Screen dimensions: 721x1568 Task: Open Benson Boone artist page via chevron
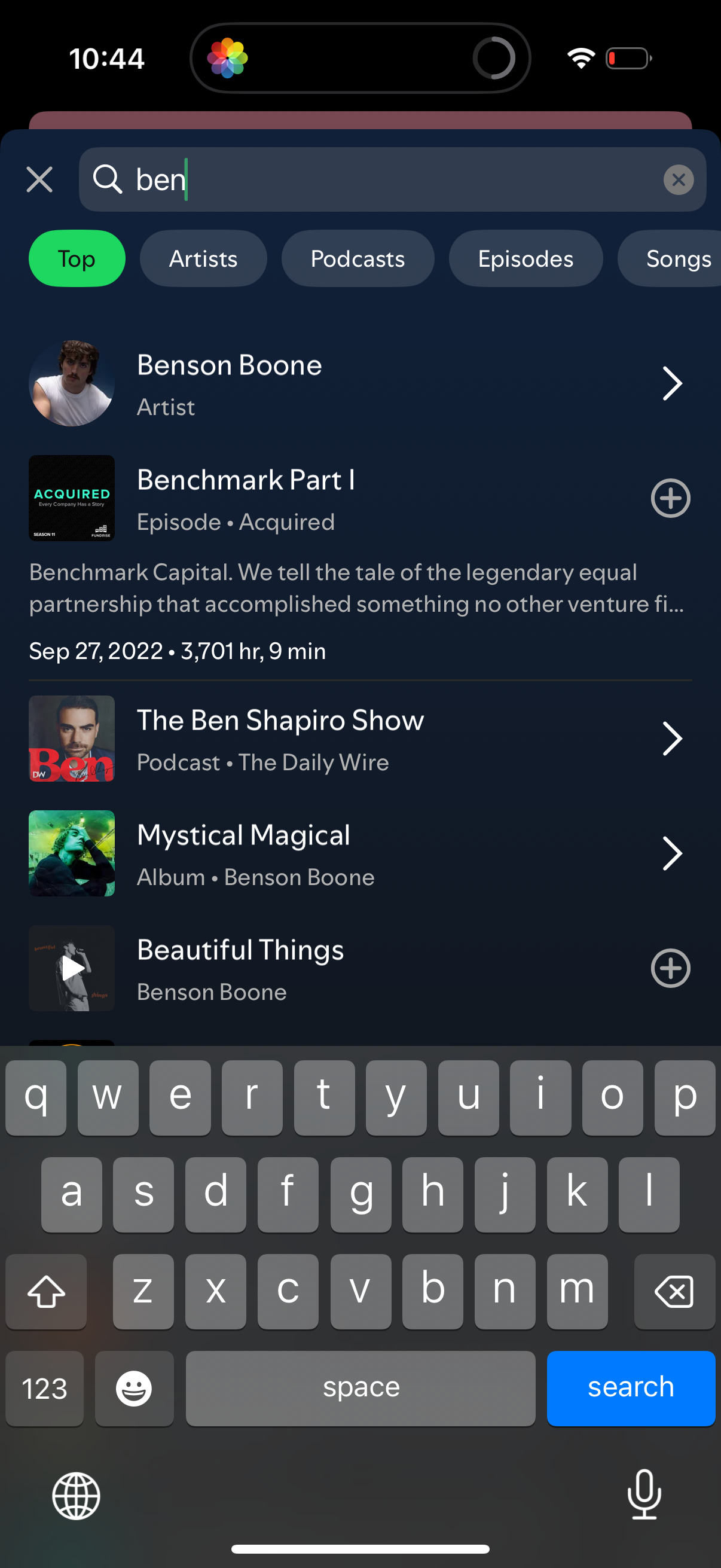(673, 383)
